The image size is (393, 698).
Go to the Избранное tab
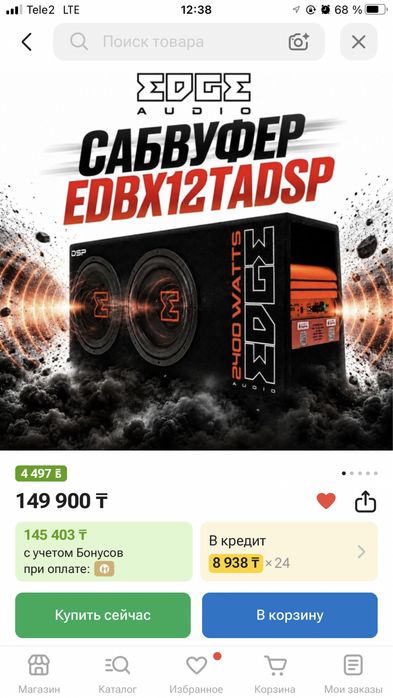(x=196, y=674)
